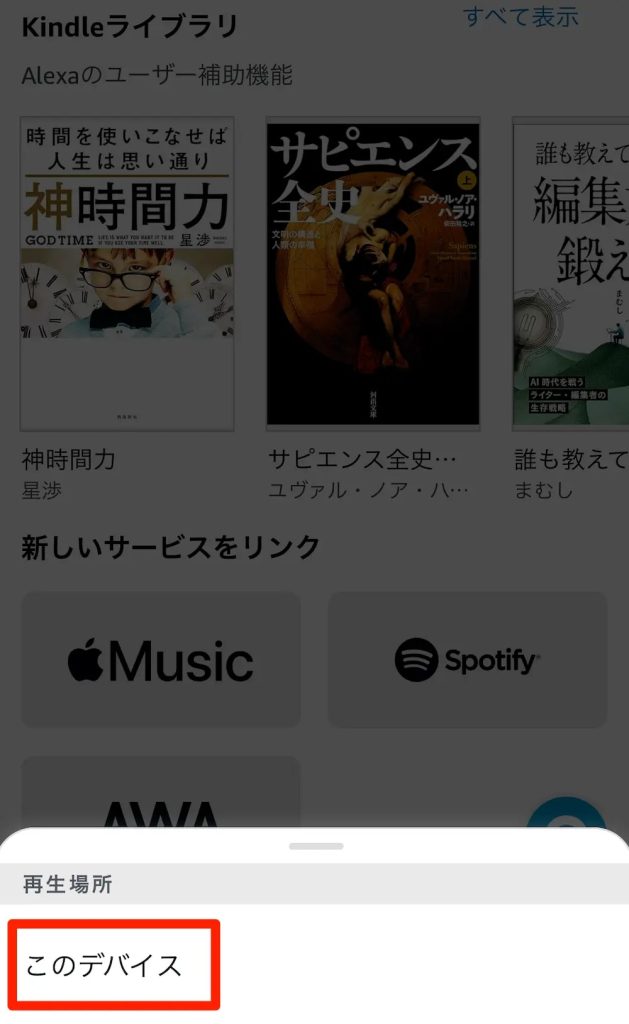
Task: Tap the bottom sheet's drag handle
Action: coord(315,846)
